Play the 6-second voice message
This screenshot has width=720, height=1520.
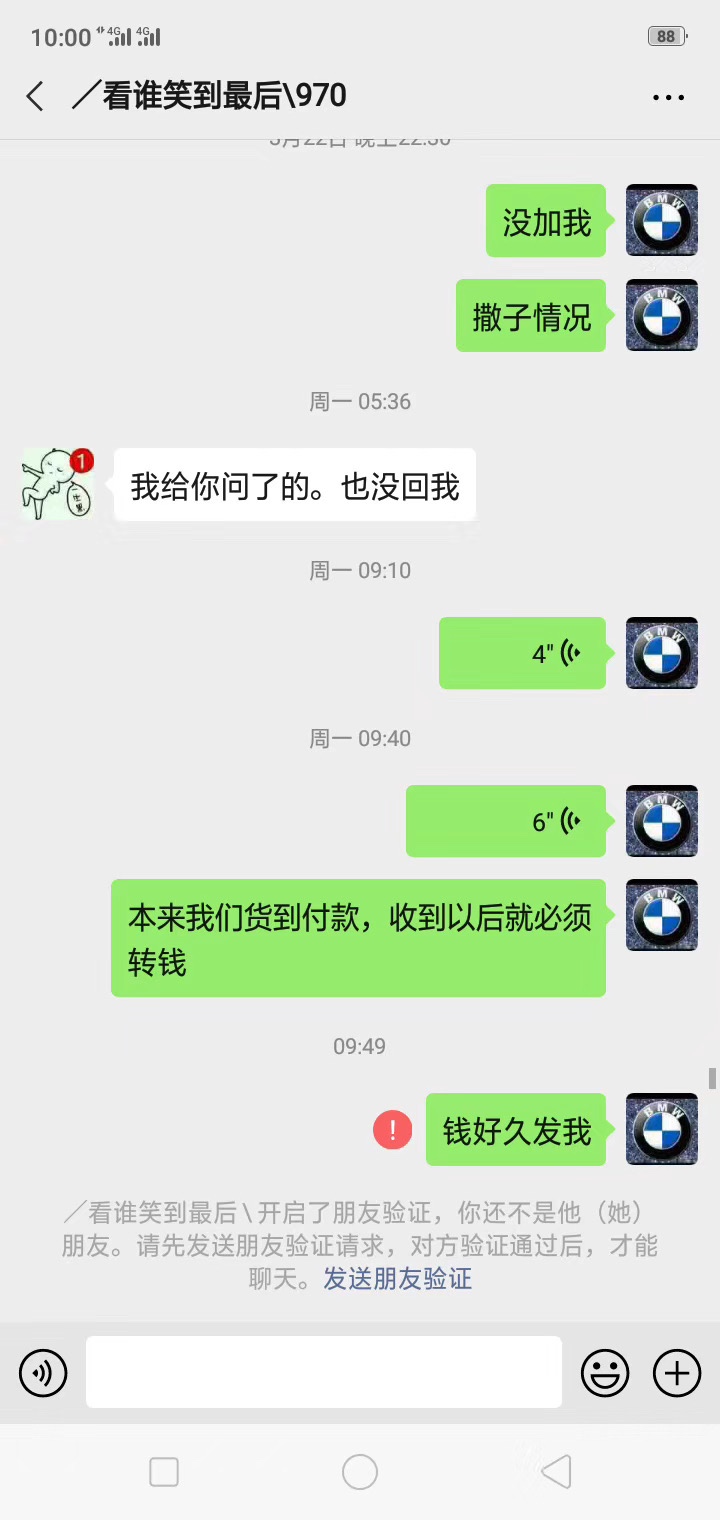point(506,821)
